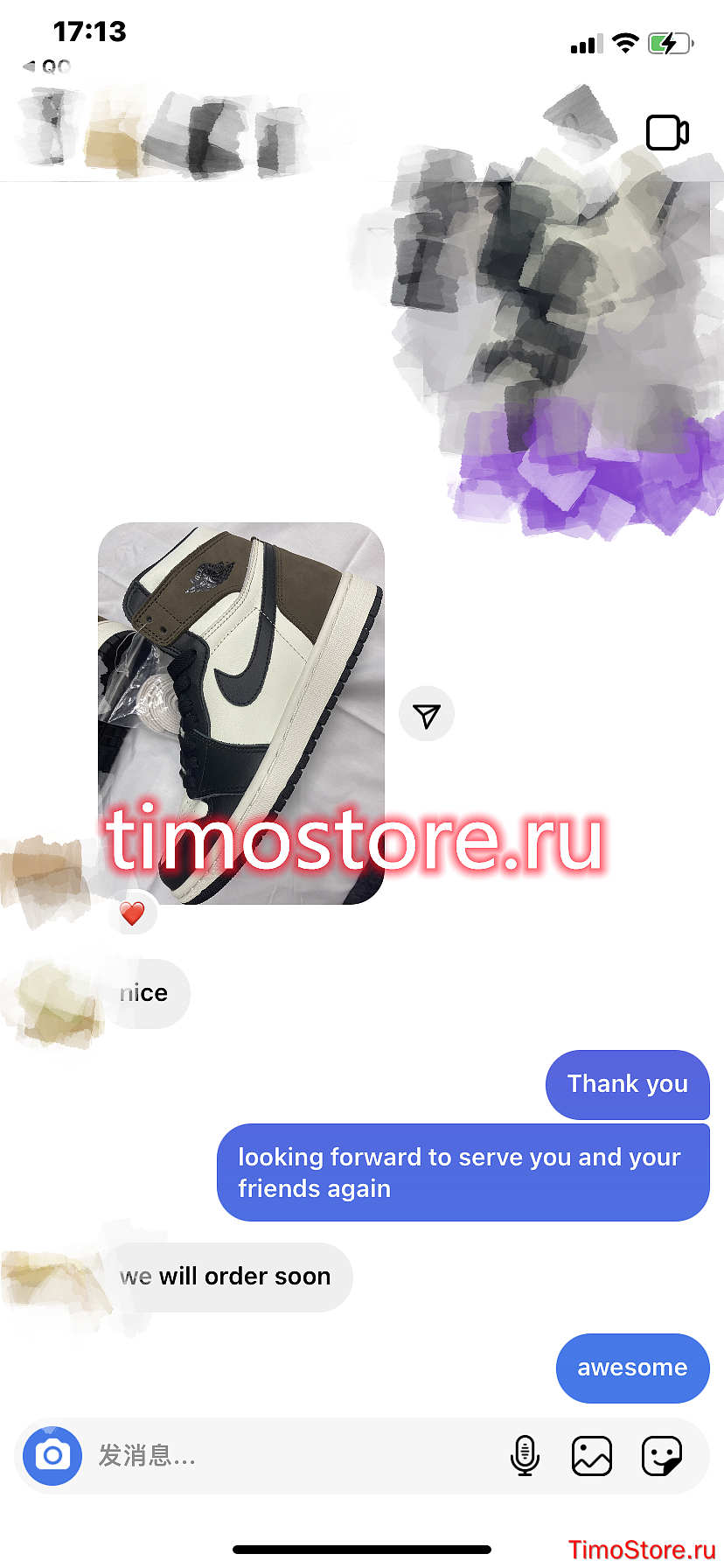Forward the sneaker photo with the share arrow
Screen dimensions: 724x1568
427,715
